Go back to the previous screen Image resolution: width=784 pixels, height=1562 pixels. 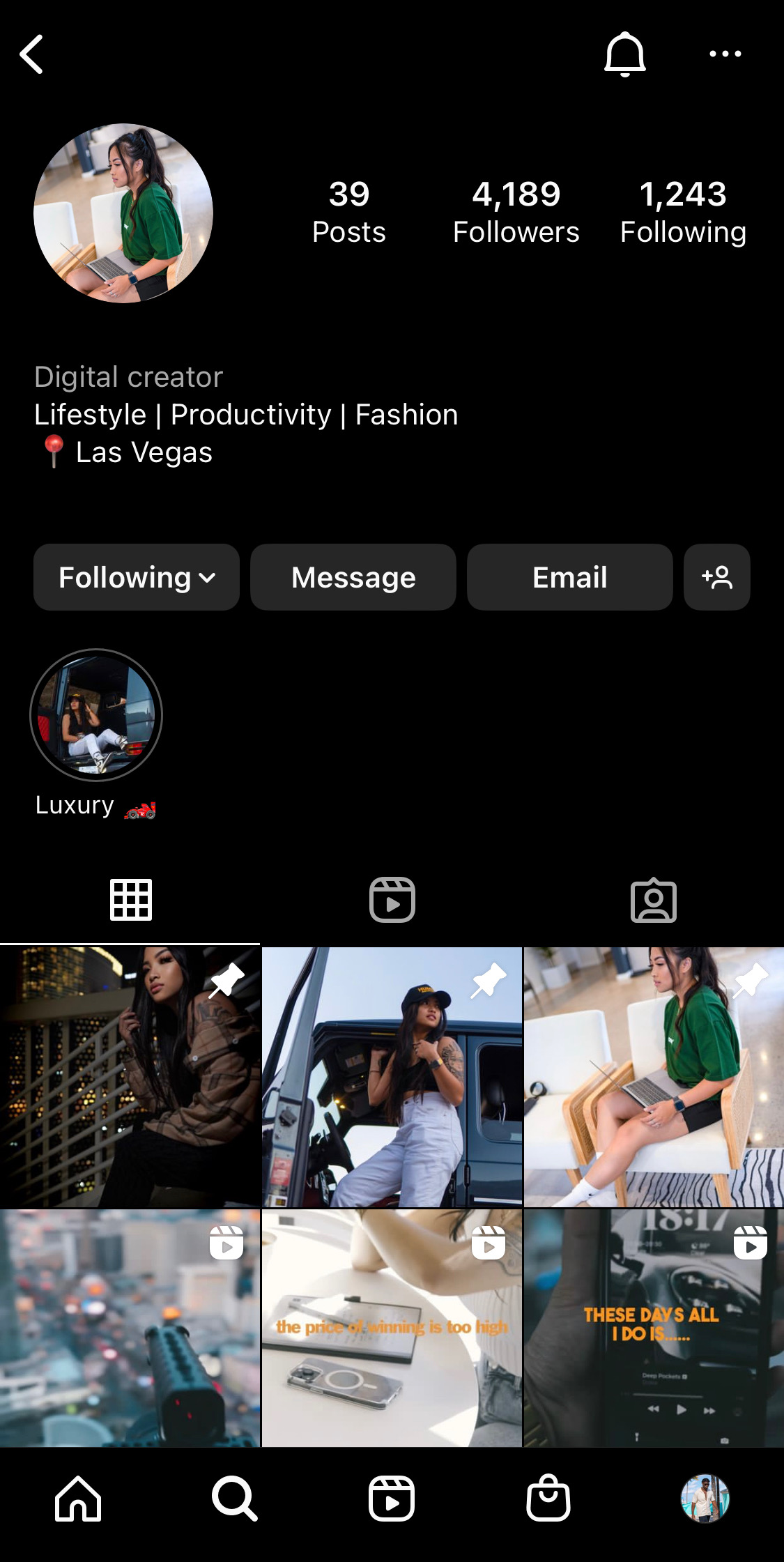[32, 54]
